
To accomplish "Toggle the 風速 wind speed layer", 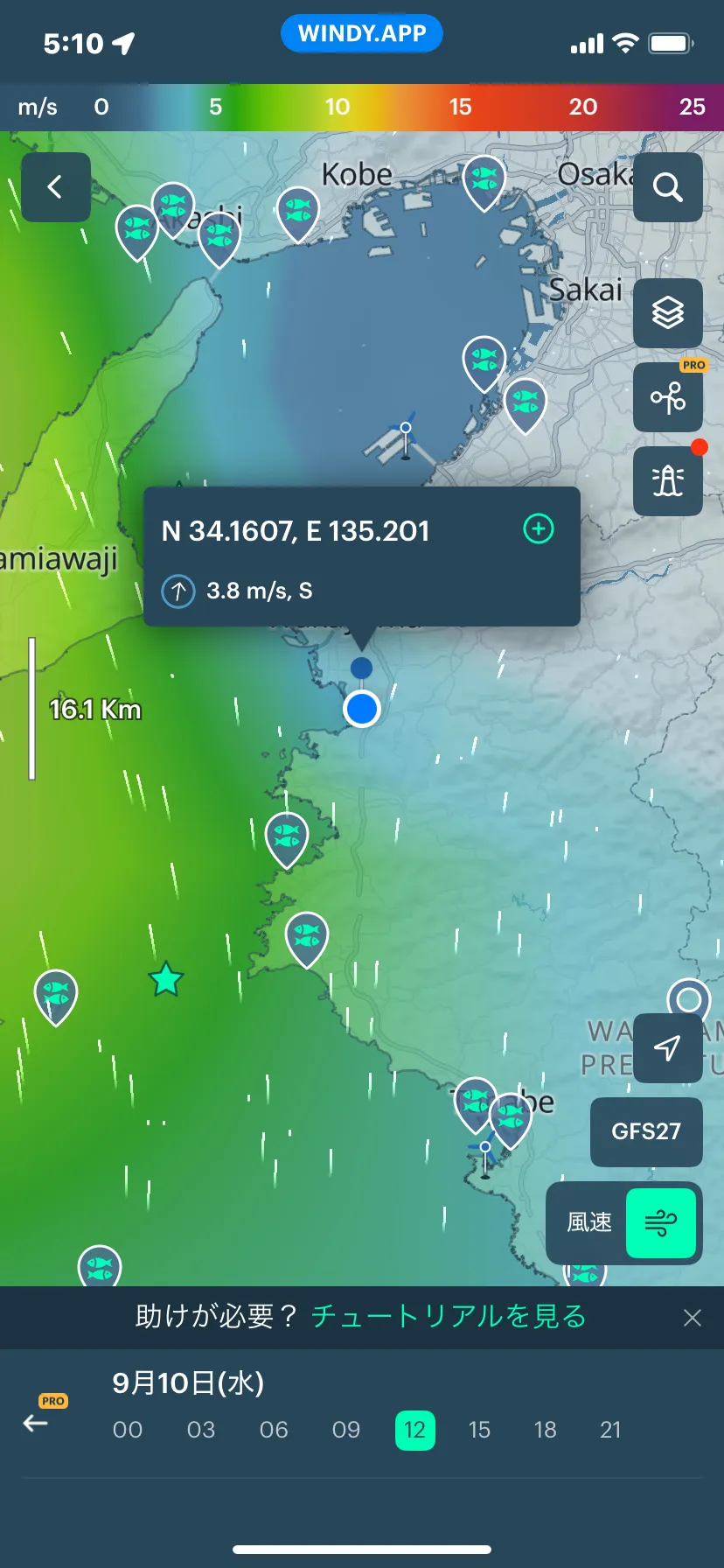I will (660, 1222).
